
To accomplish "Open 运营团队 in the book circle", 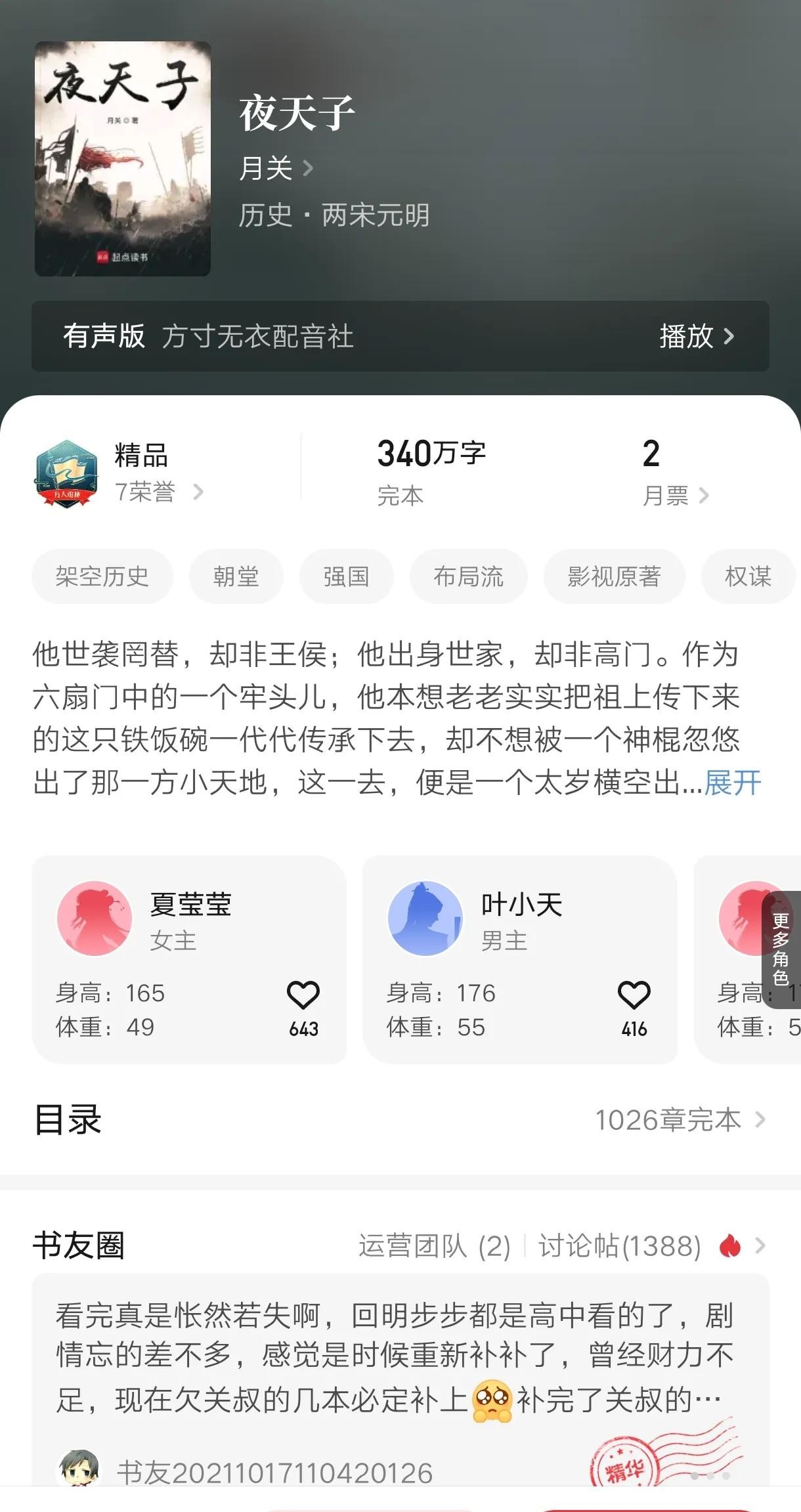I will click(434, 1245).
